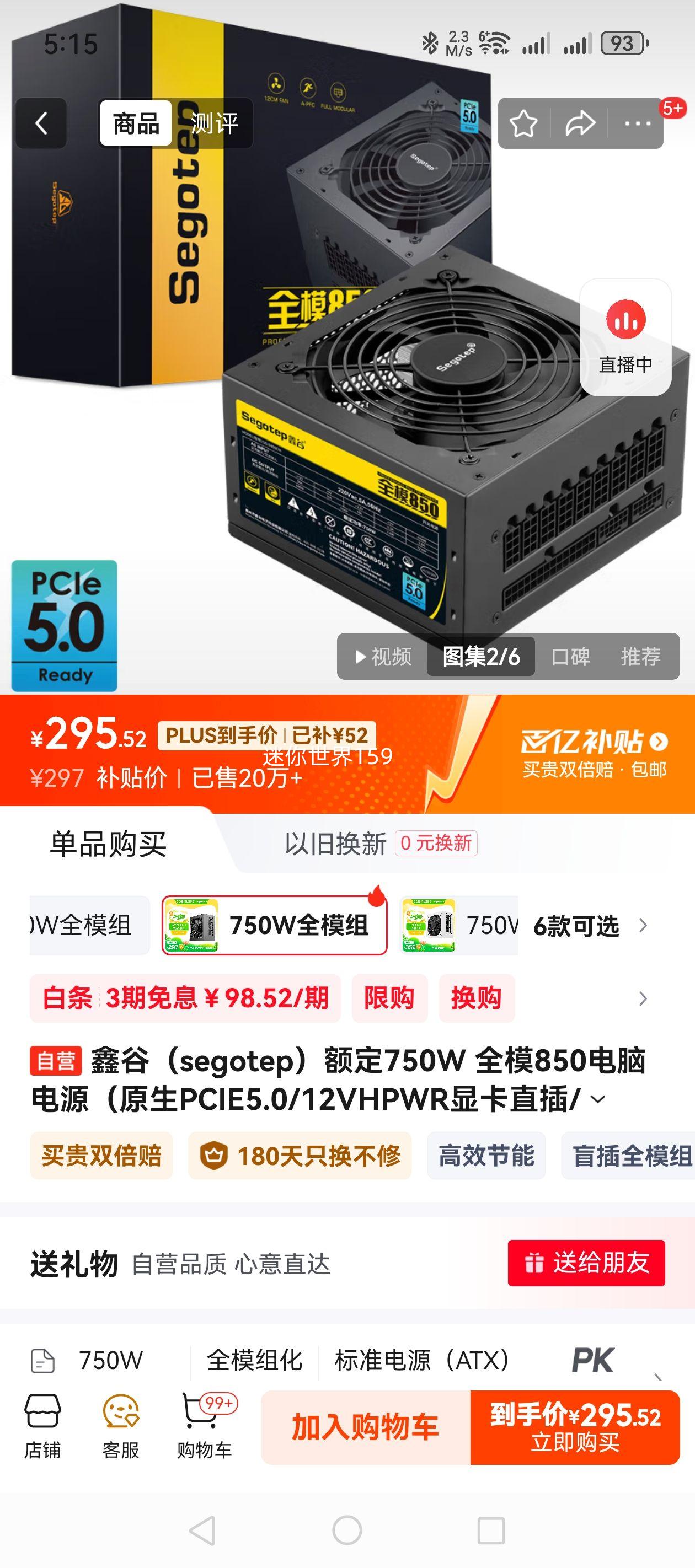Viewport: 695px width, 1568px height.
Task: Open the 店铺 store icon
Action: click(x=44, y=1418)
